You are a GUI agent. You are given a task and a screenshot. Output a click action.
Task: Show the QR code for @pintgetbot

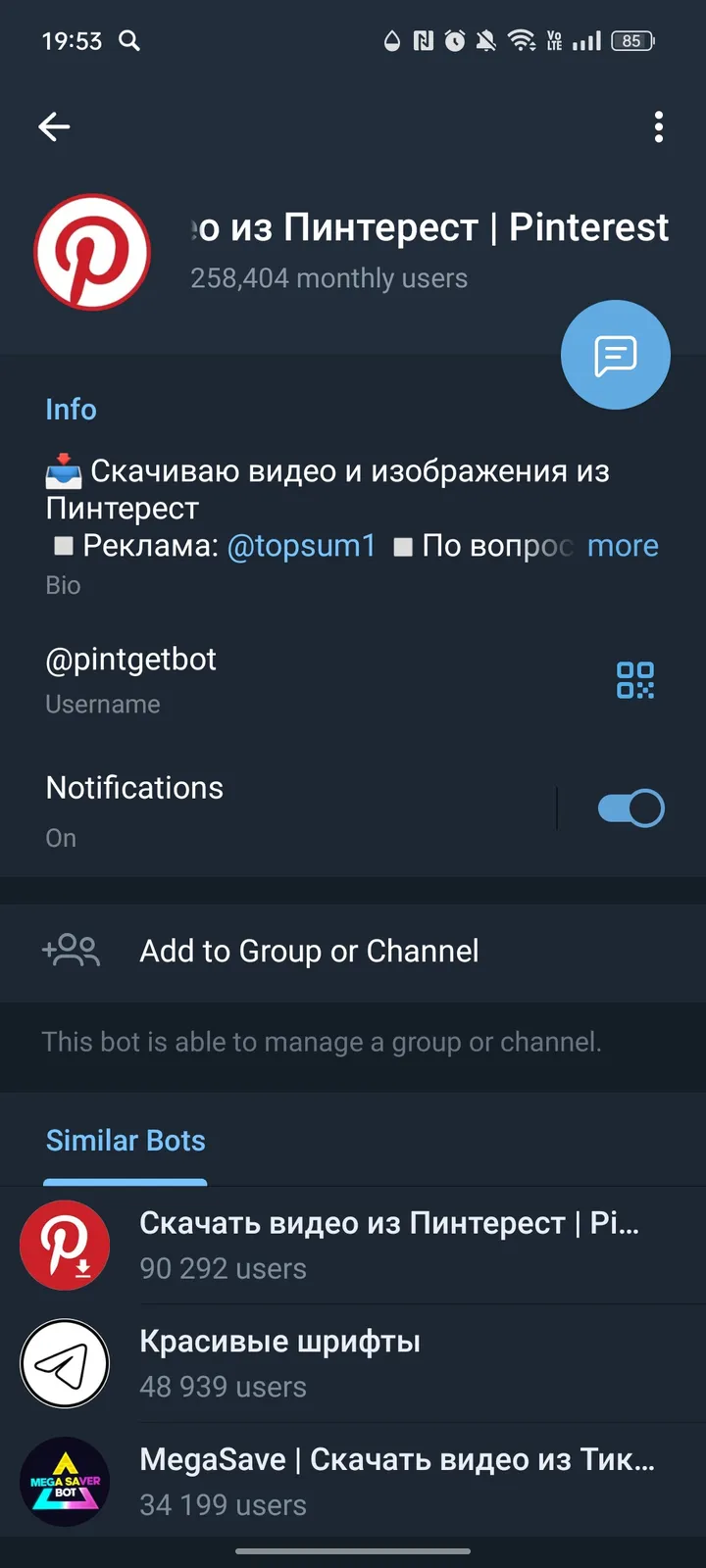coord(634,679)
